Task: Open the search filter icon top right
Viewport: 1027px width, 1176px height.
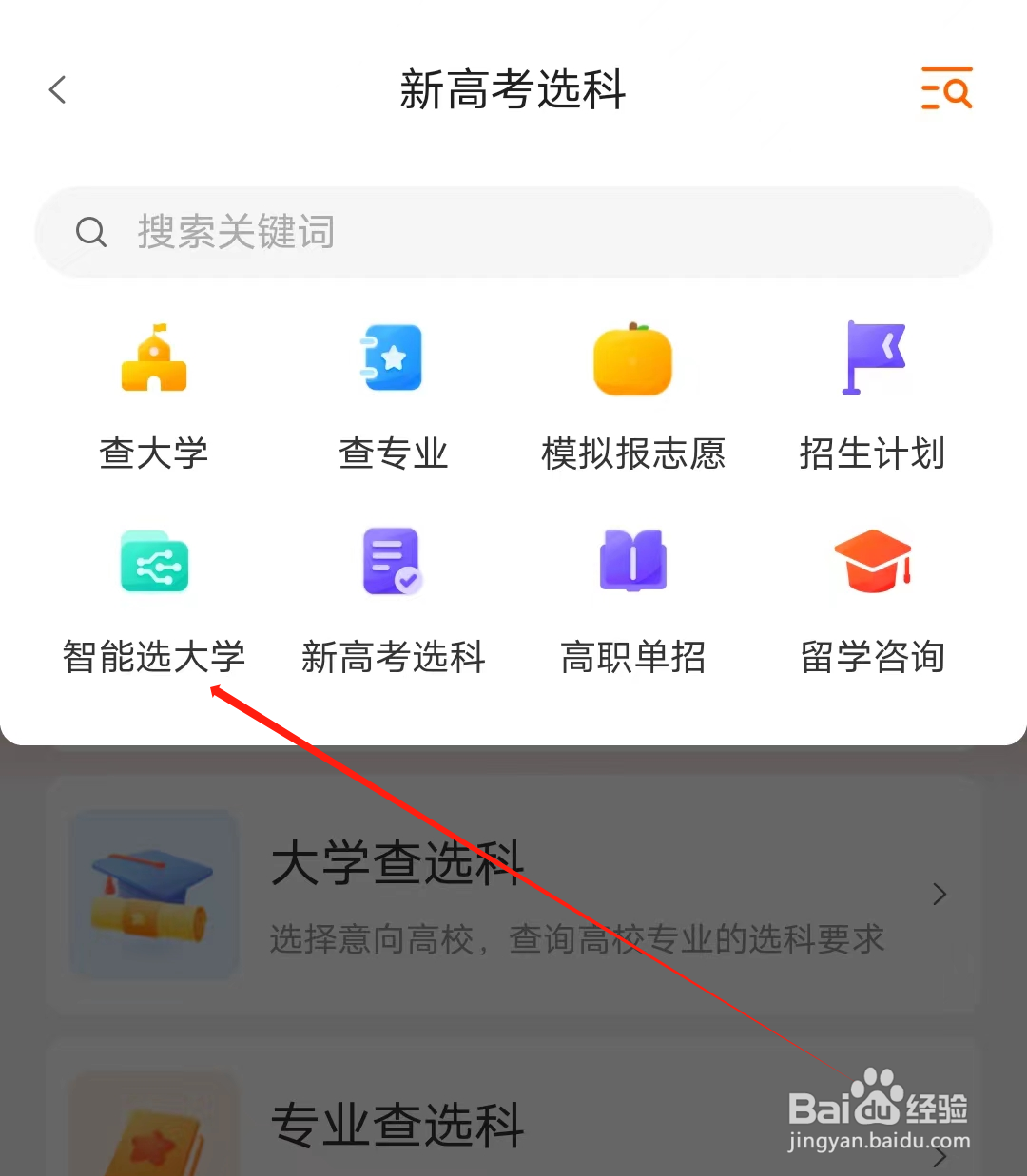Action: pyautogui.click(x=947, y=88)
